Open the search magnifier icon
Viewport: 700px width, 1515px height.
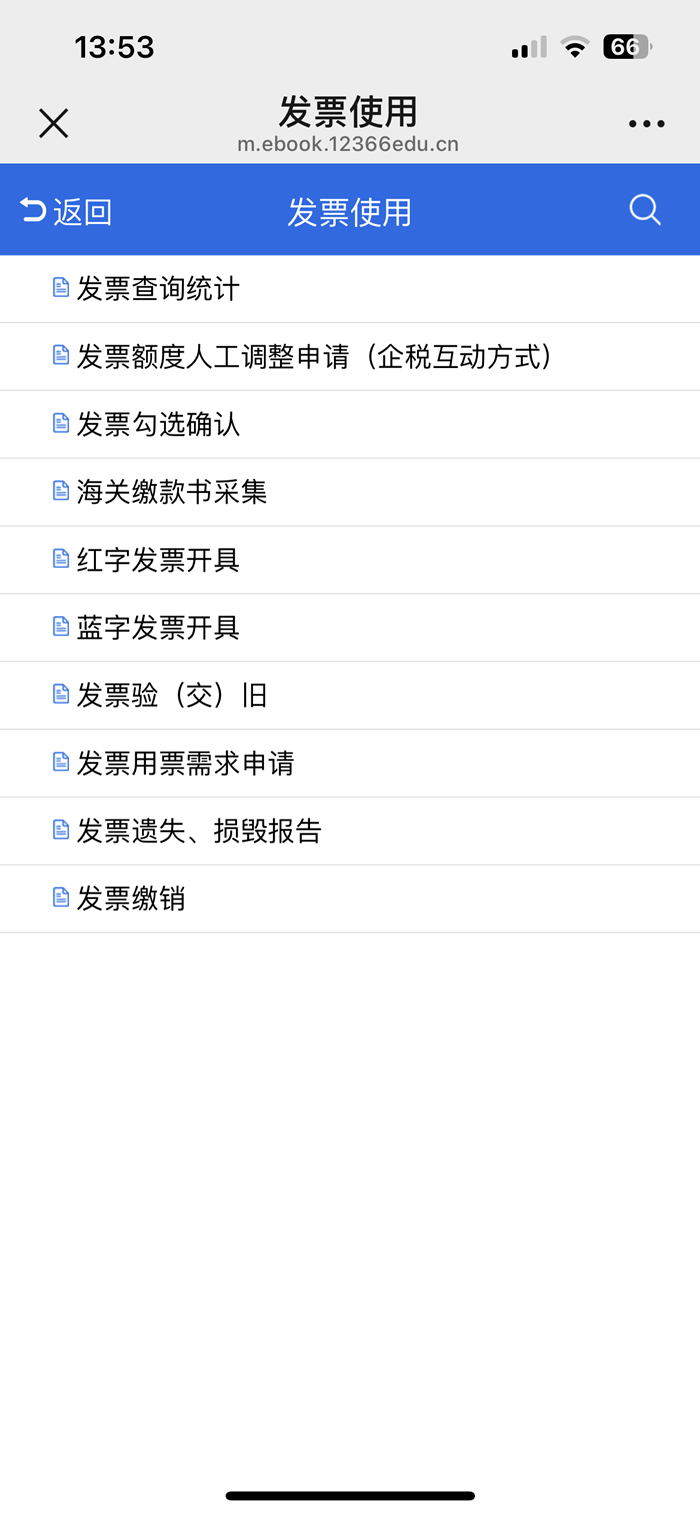point(645,210)
